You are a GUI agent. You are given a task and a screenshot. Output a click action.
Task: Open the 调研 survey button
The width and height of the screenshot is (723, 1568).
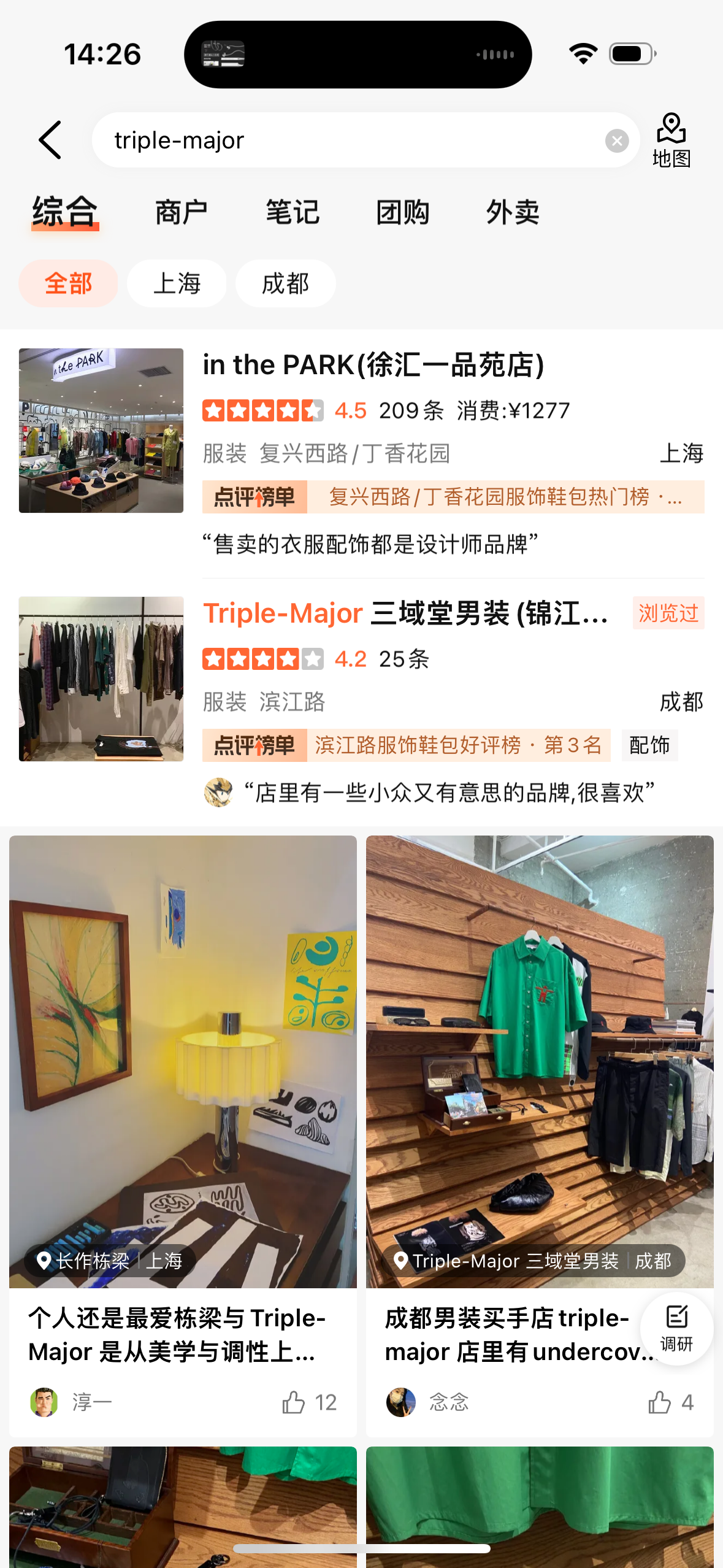point(676,1329)
